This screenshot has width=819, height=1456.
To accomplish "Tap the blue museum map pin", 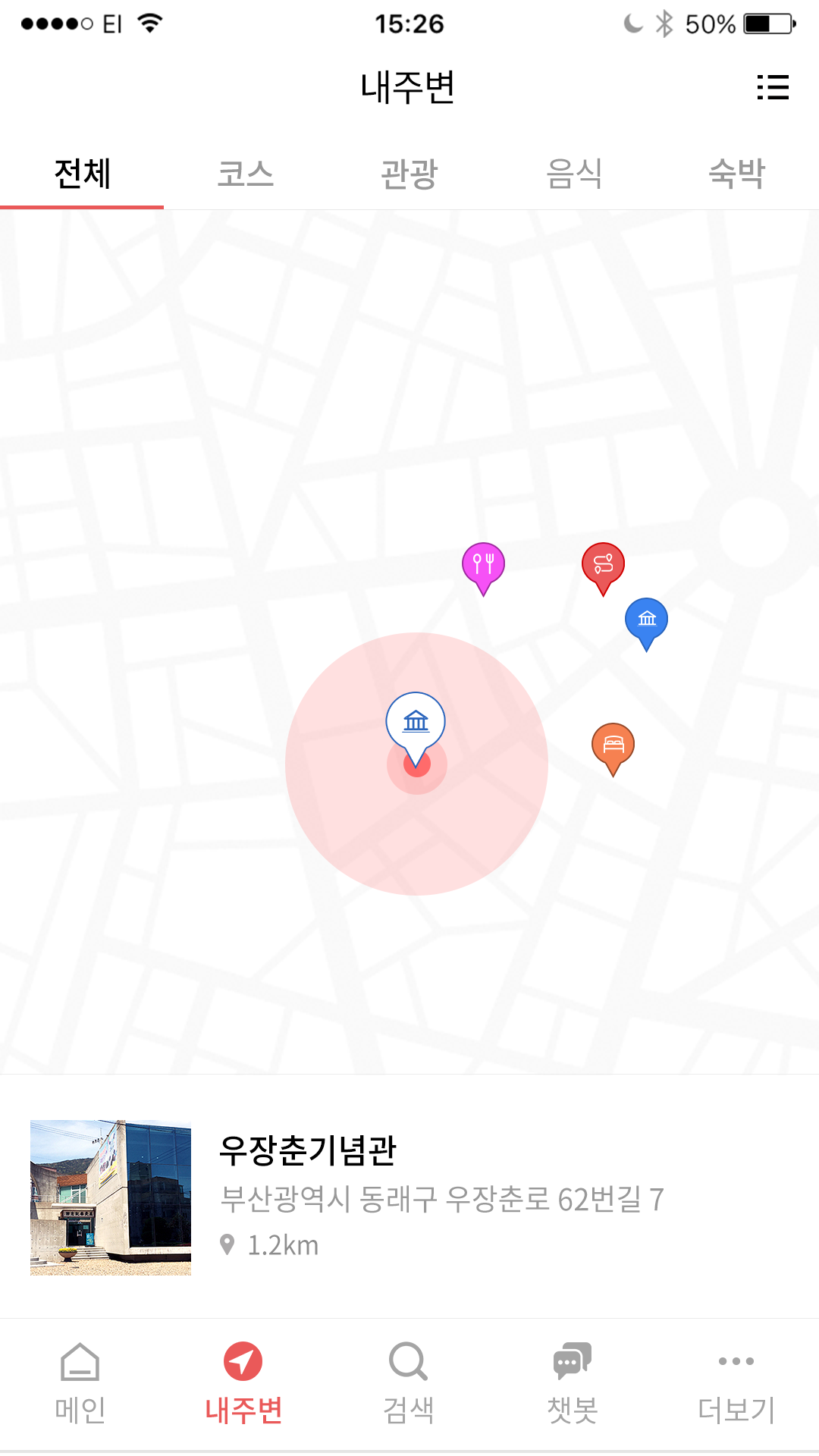I will click(x=646, y=620).
